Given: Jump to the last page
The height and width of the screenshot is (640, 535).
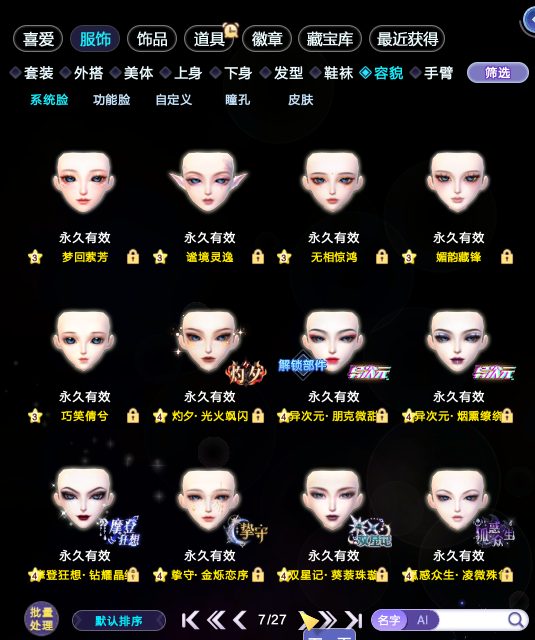Looking at the screenshot, I should click(354, 620).
